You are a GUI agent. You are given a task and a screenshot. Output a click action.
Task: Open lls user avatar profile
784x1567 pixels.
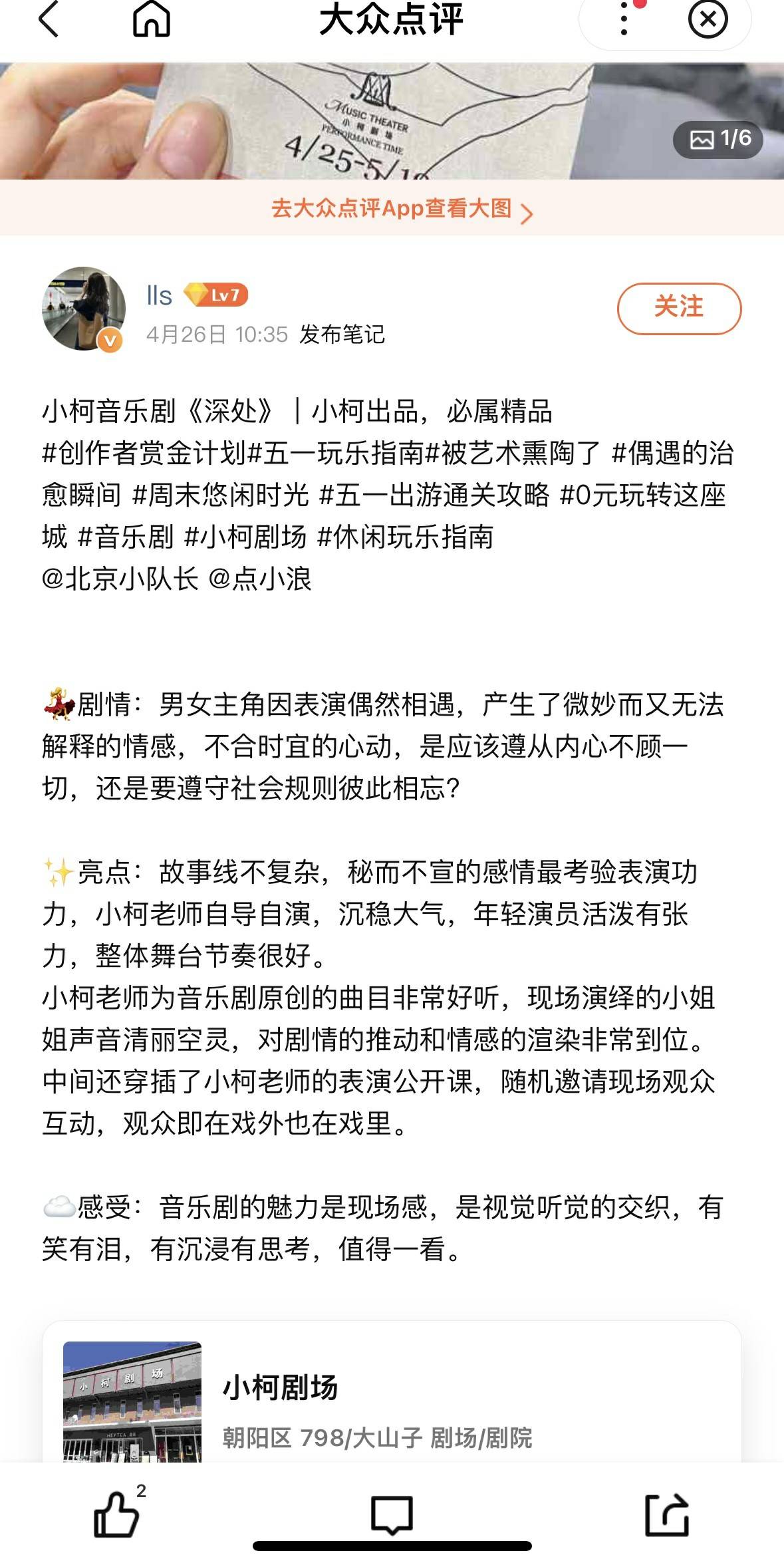tap(83, 309)
